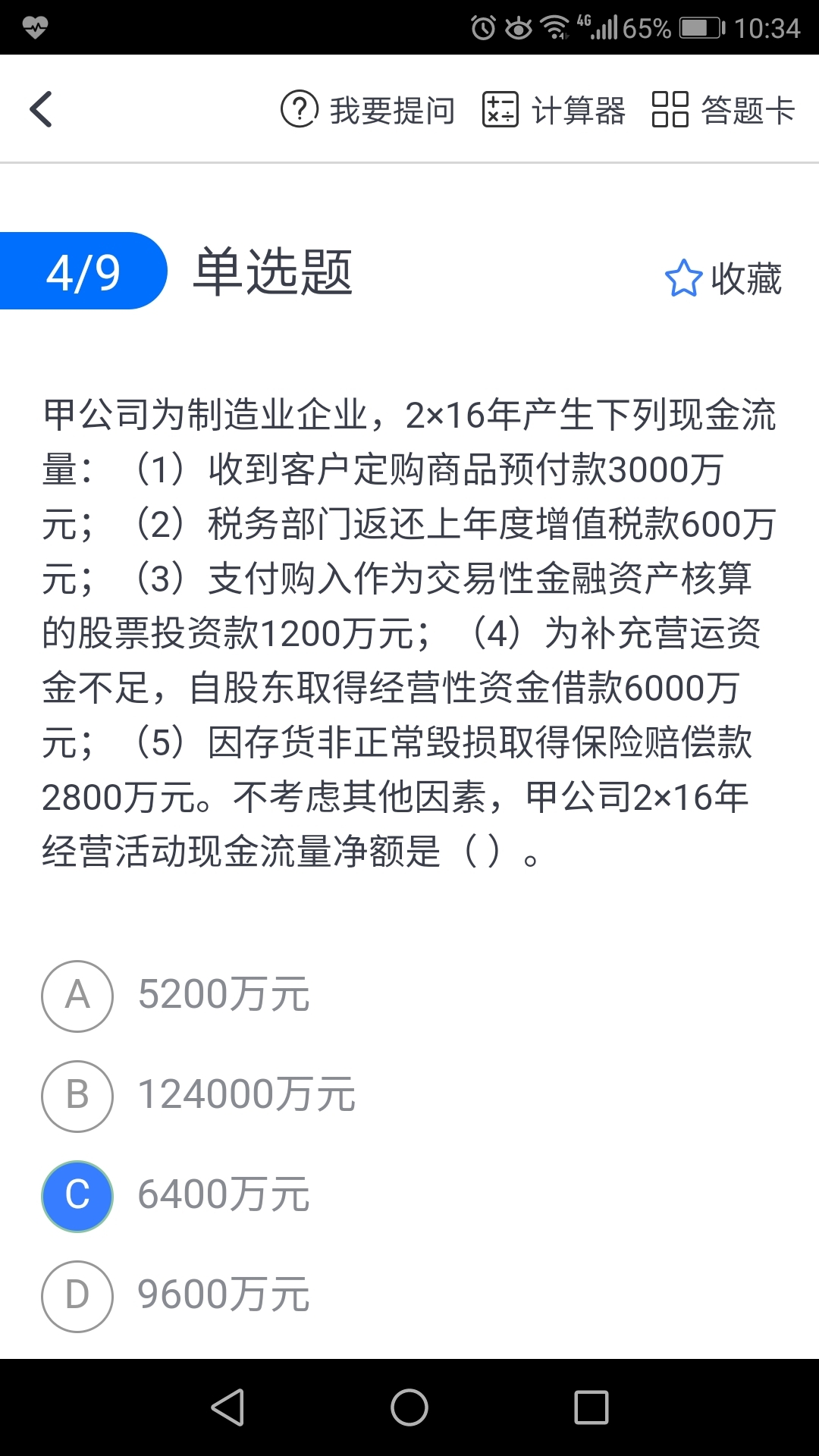Tap the system home button

[409, 1408]
